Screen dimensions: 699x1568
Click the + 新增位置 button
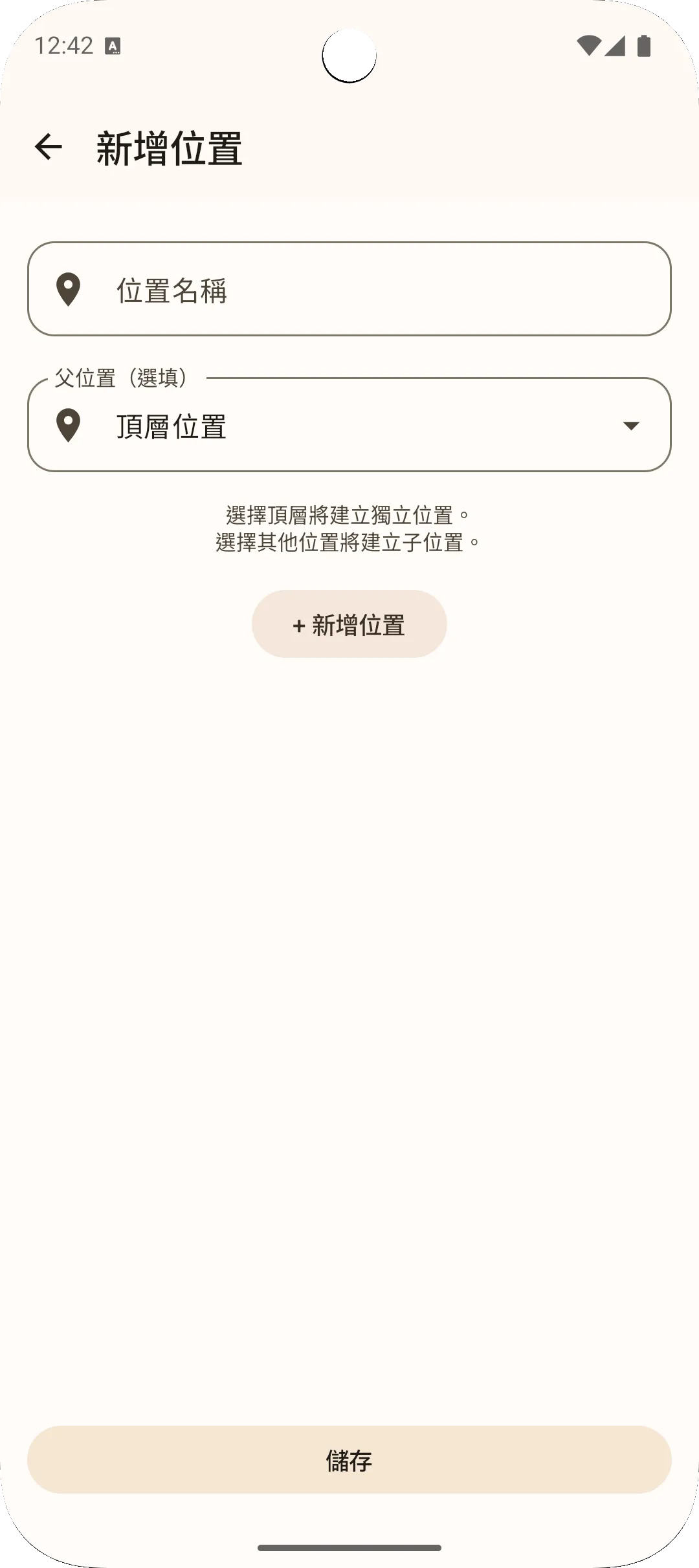348,623
